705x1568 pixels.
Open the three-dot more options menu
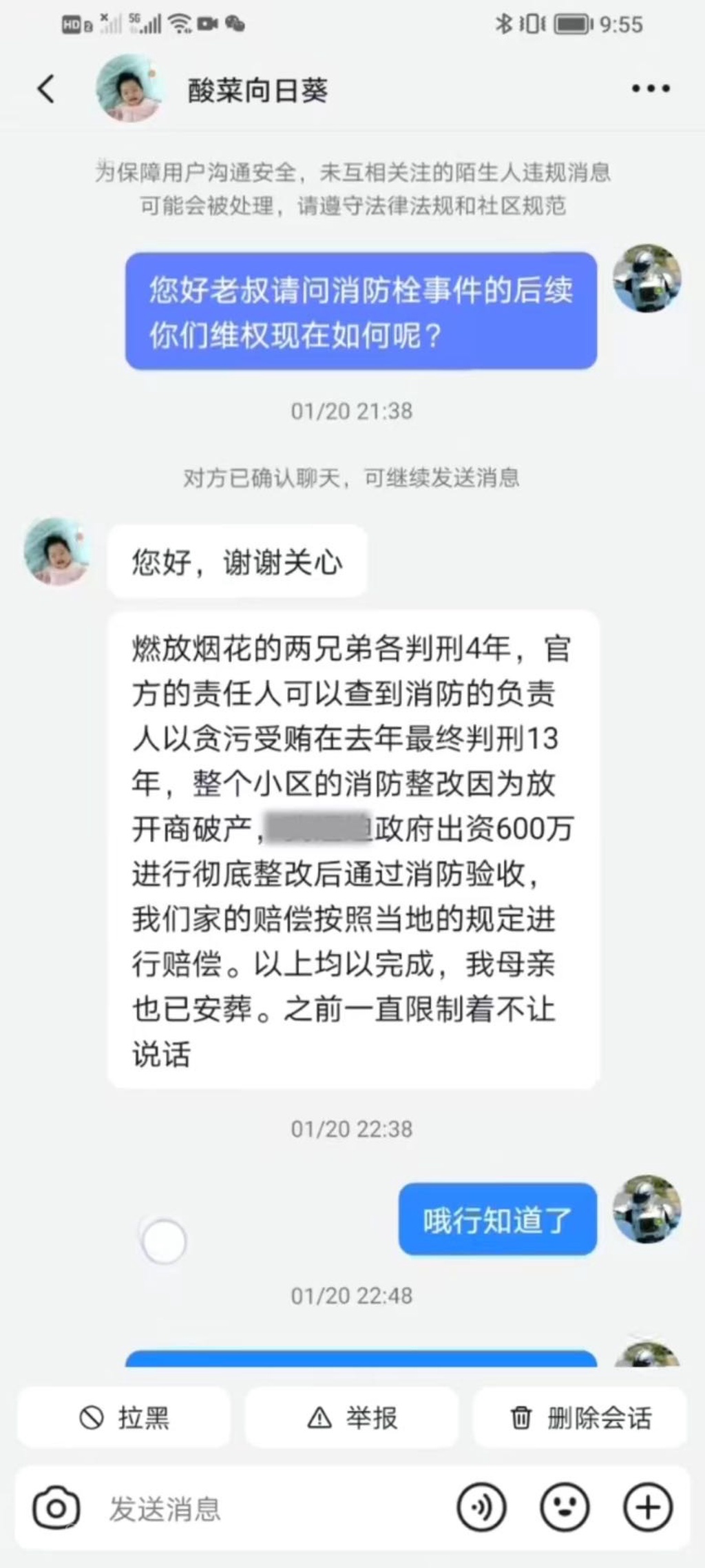(x=651, y=89)
